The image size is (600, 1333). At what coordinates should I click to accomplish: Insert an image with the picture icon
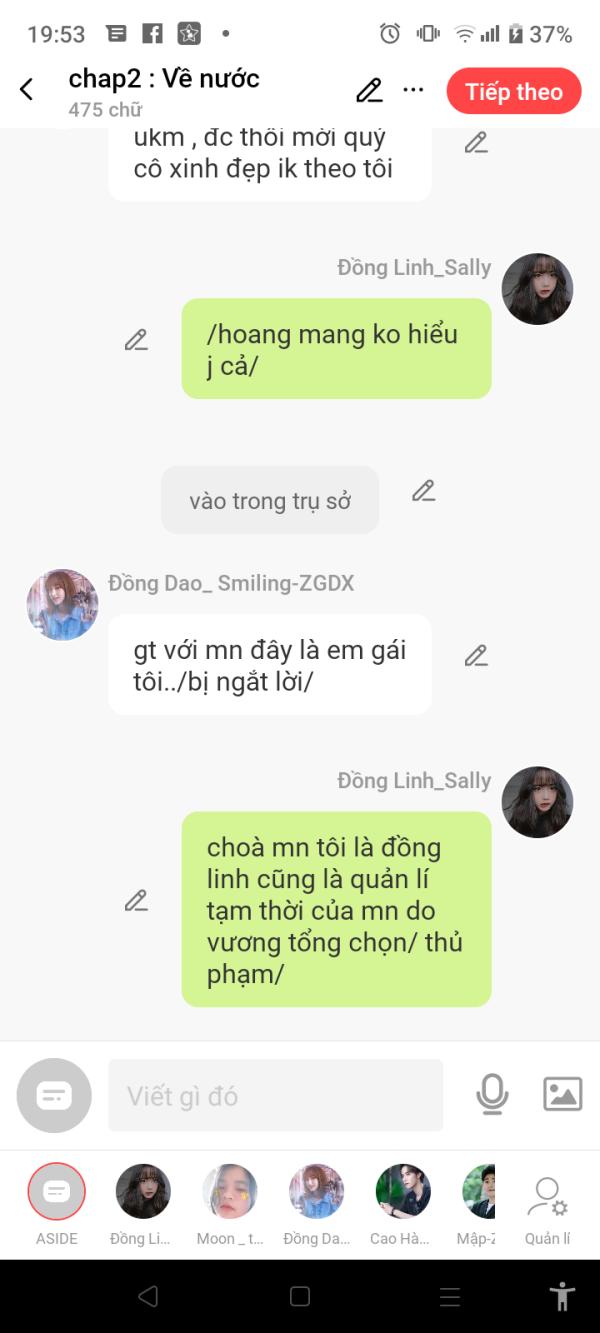562,1094
